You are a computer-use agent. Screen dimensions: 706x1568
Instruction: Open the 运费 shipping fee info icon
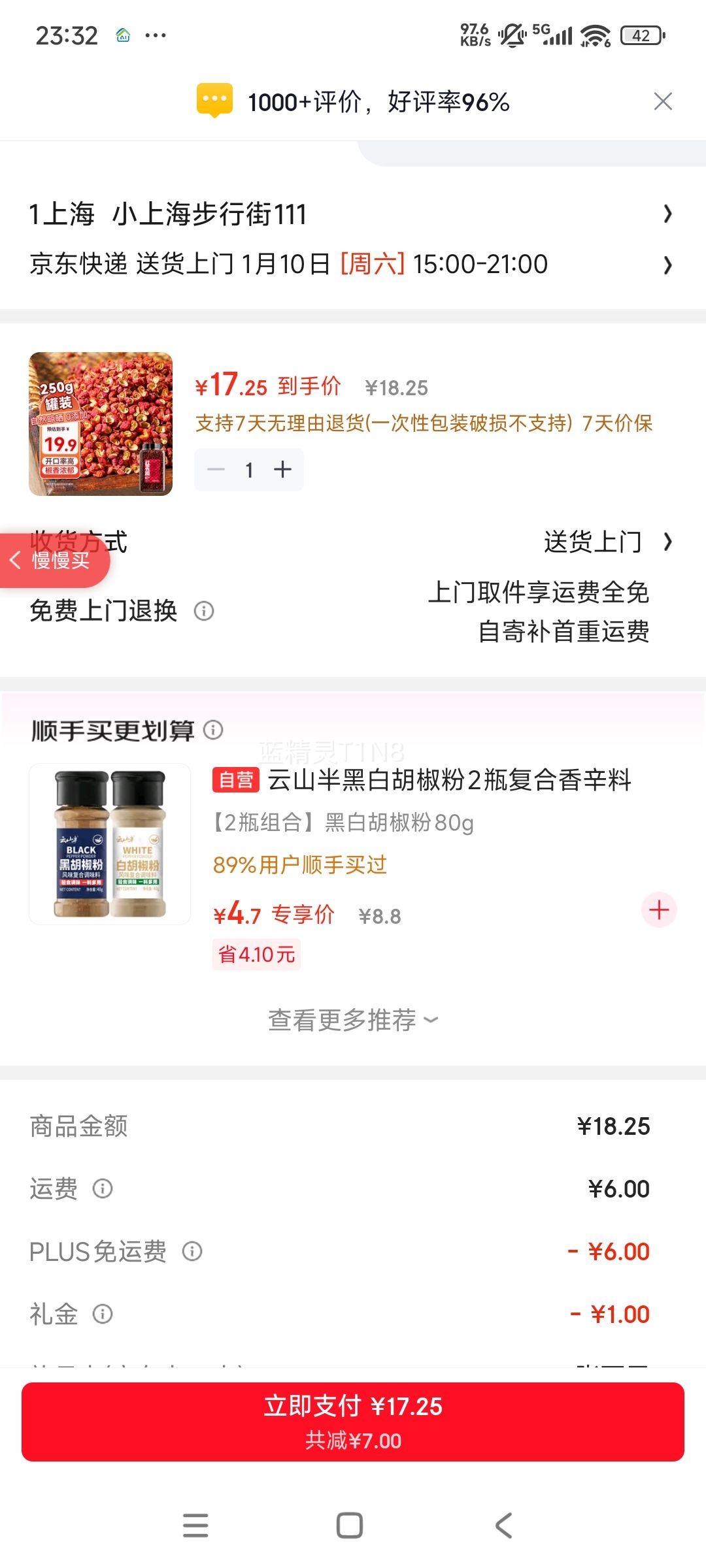pyautogui.click(x=105, y=1189)
